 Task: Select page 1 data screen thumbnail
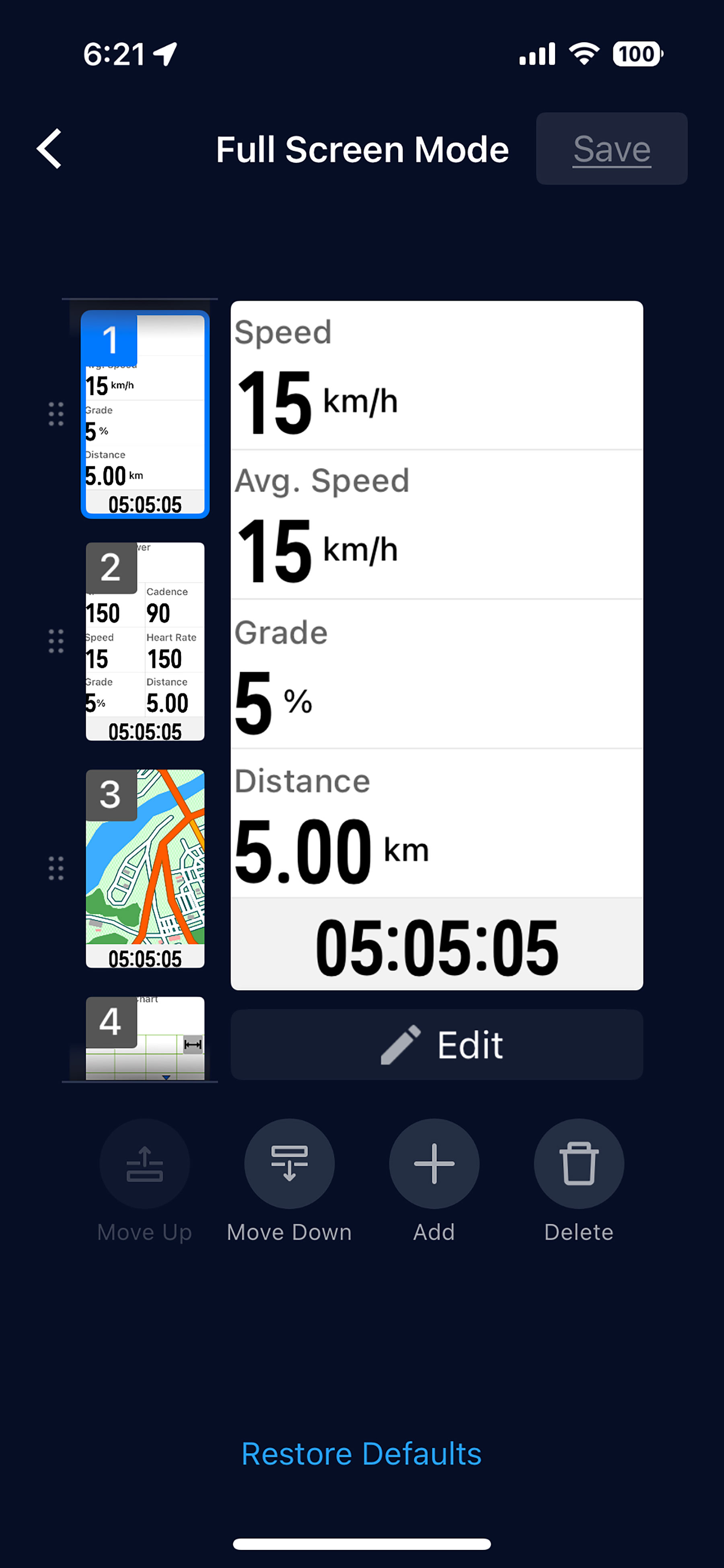click(145, 414)
